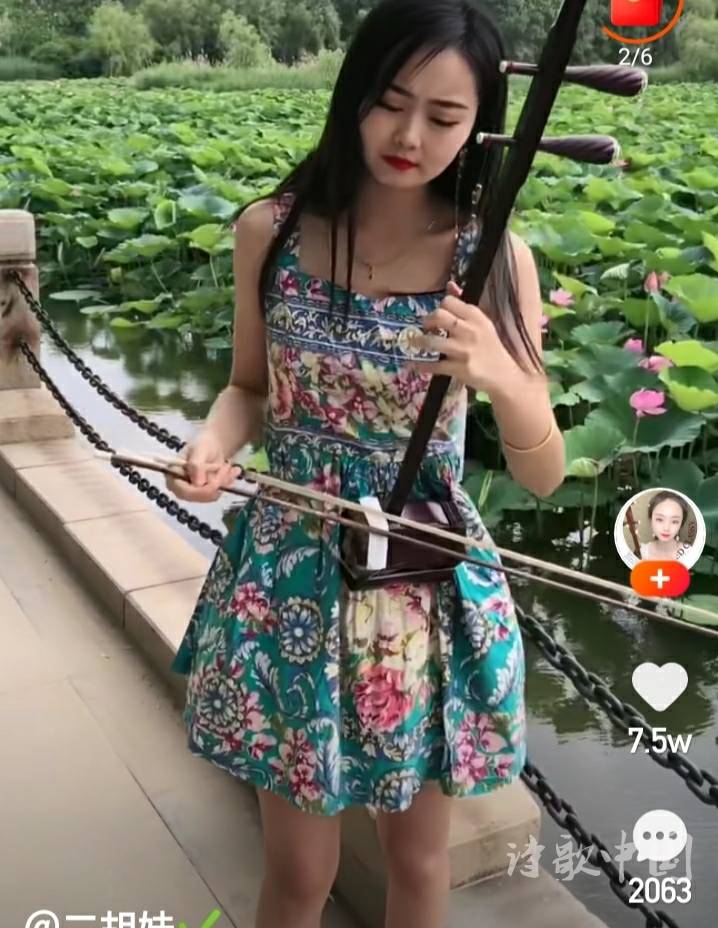
Task: Open the comments with 2063 replies
Action: point(660,836)
